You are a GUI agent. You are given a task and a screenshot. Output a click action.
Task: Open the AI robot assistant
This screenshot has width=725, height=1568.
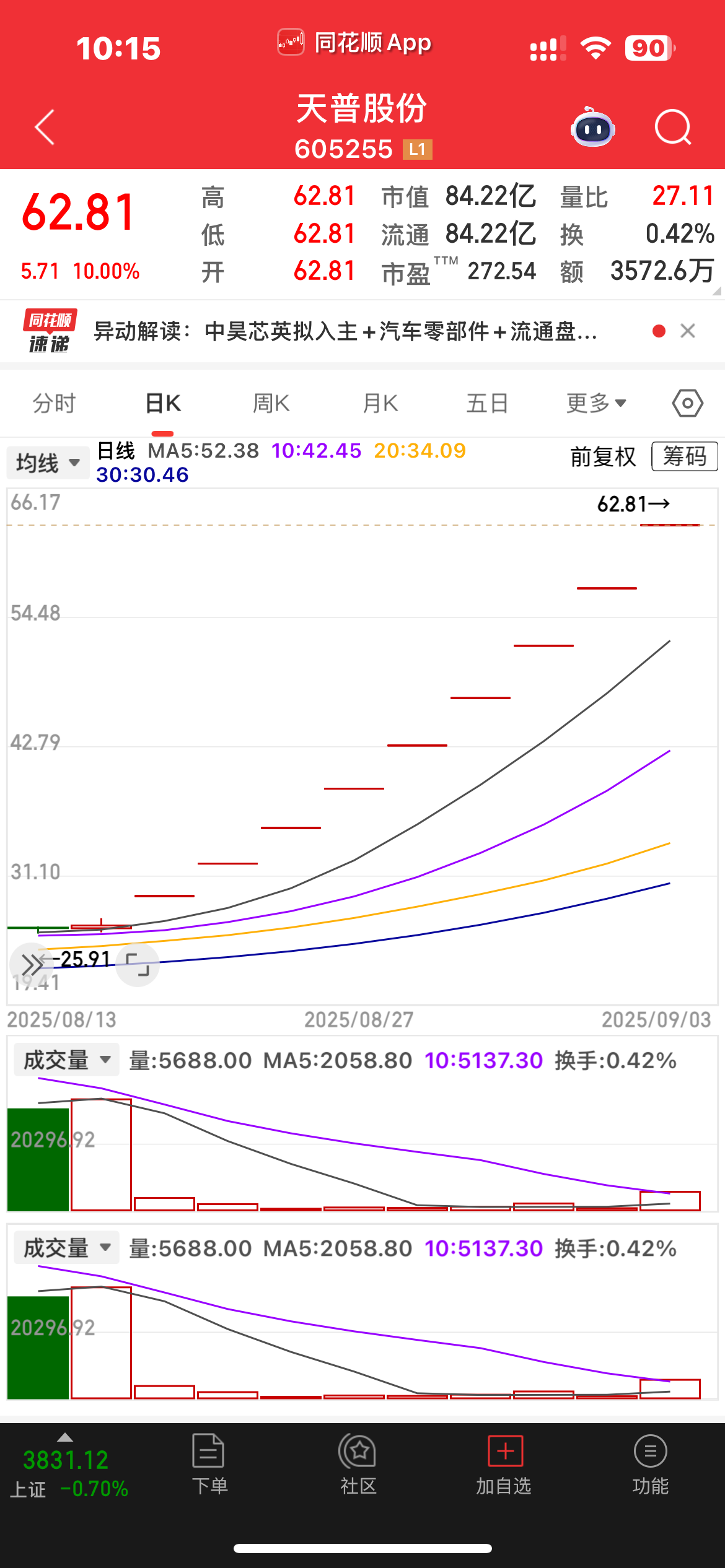[x=592, y=128]
